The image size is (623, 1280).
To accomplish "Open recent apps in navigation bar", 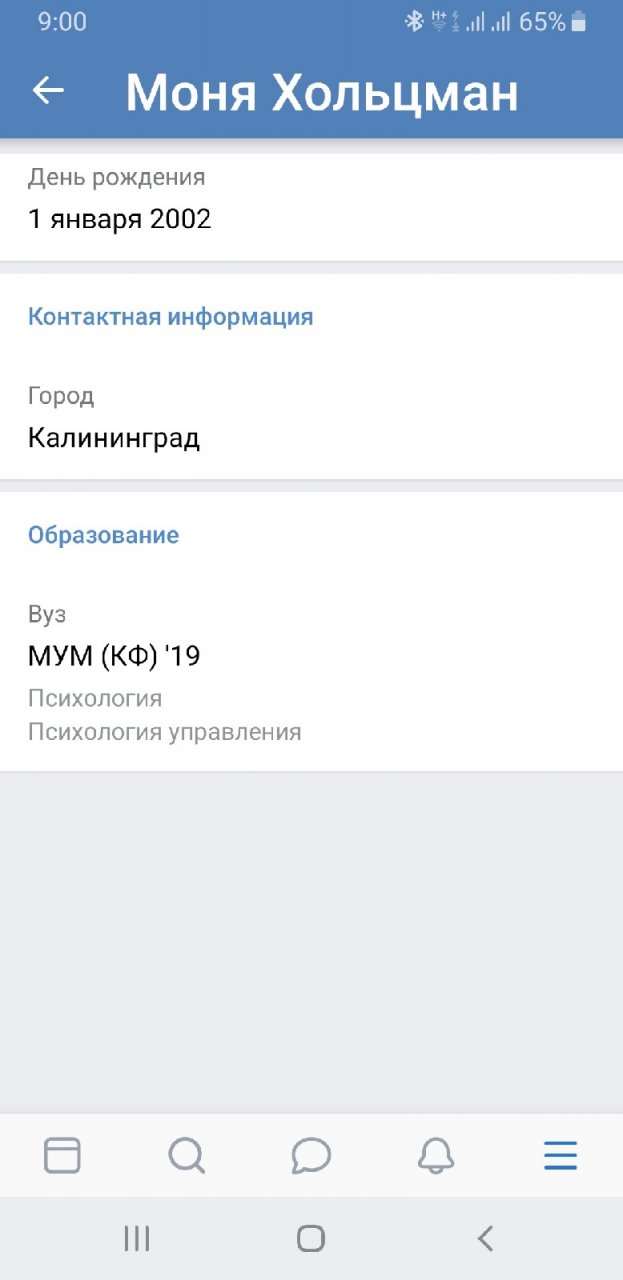I will (137, 1239).
